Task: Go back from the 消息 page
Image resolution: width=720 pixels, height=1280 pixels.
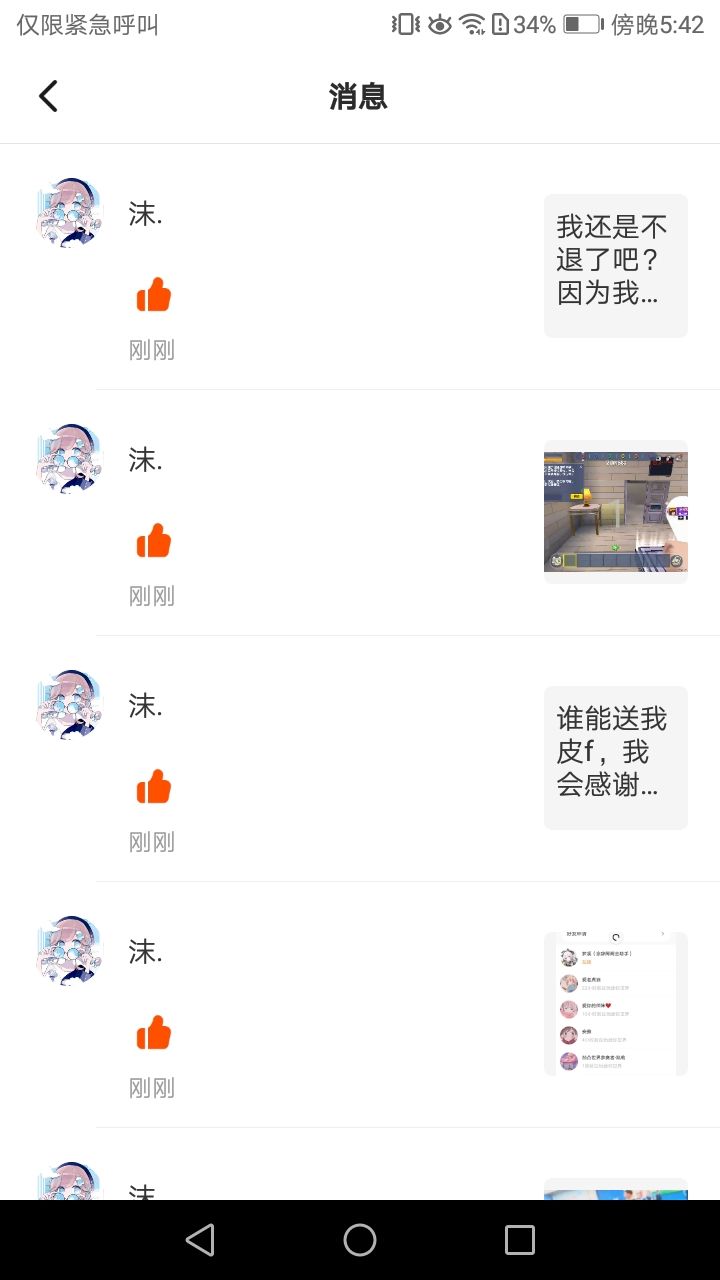Action: tap(48, 96)
